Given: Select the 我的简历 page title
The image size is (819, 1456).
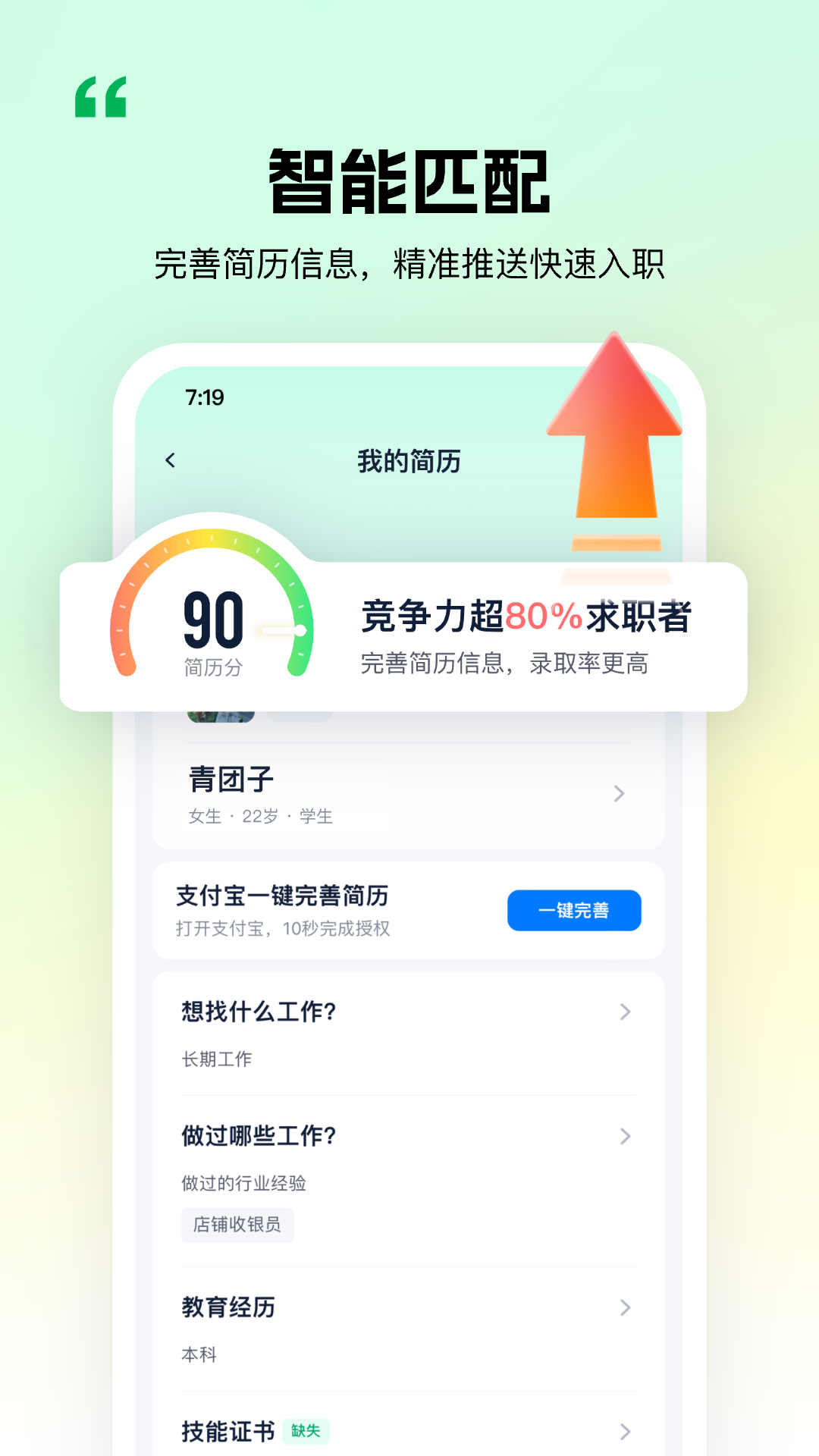Looking at the screenshot, I should [x=409, y=460].
